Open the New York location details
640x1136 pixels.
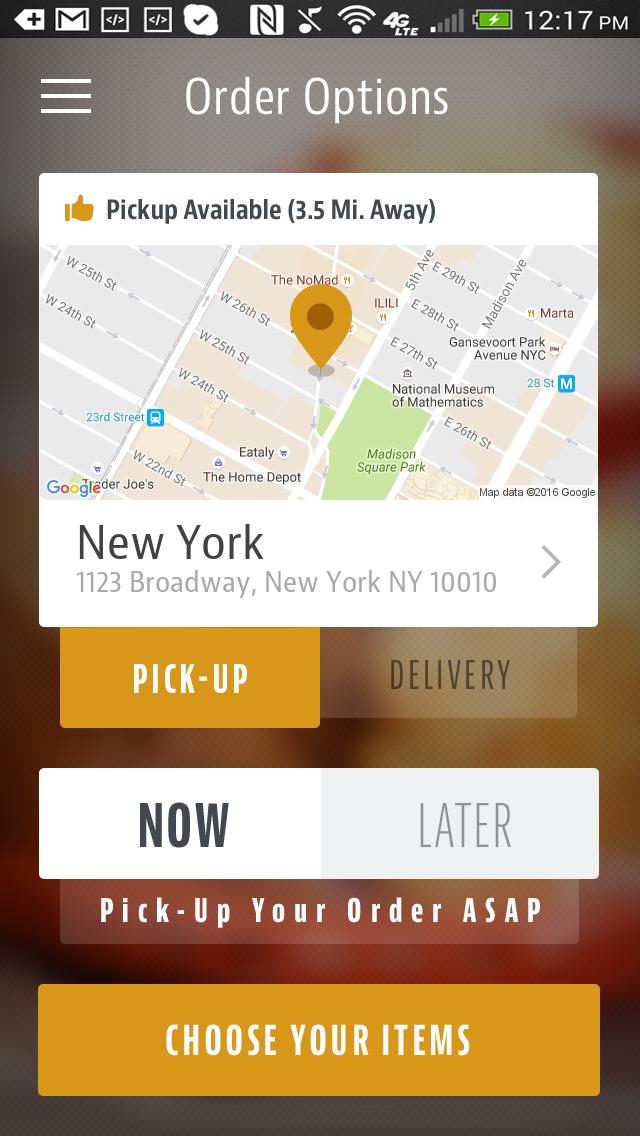(x=318, y=562)
